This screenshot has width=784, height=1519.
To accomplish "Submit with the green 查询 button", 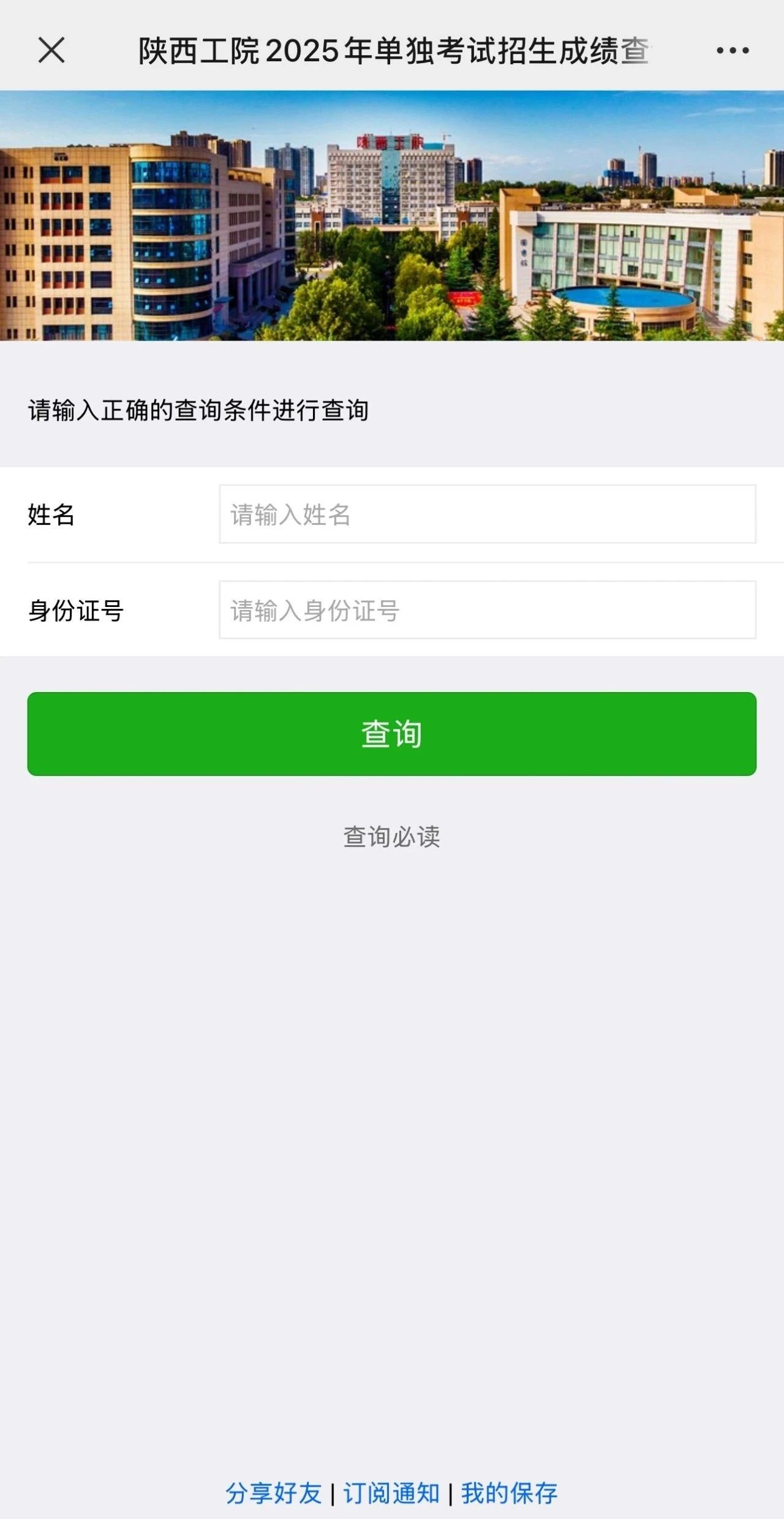I will pyautogui.click(x=392, y=734).
